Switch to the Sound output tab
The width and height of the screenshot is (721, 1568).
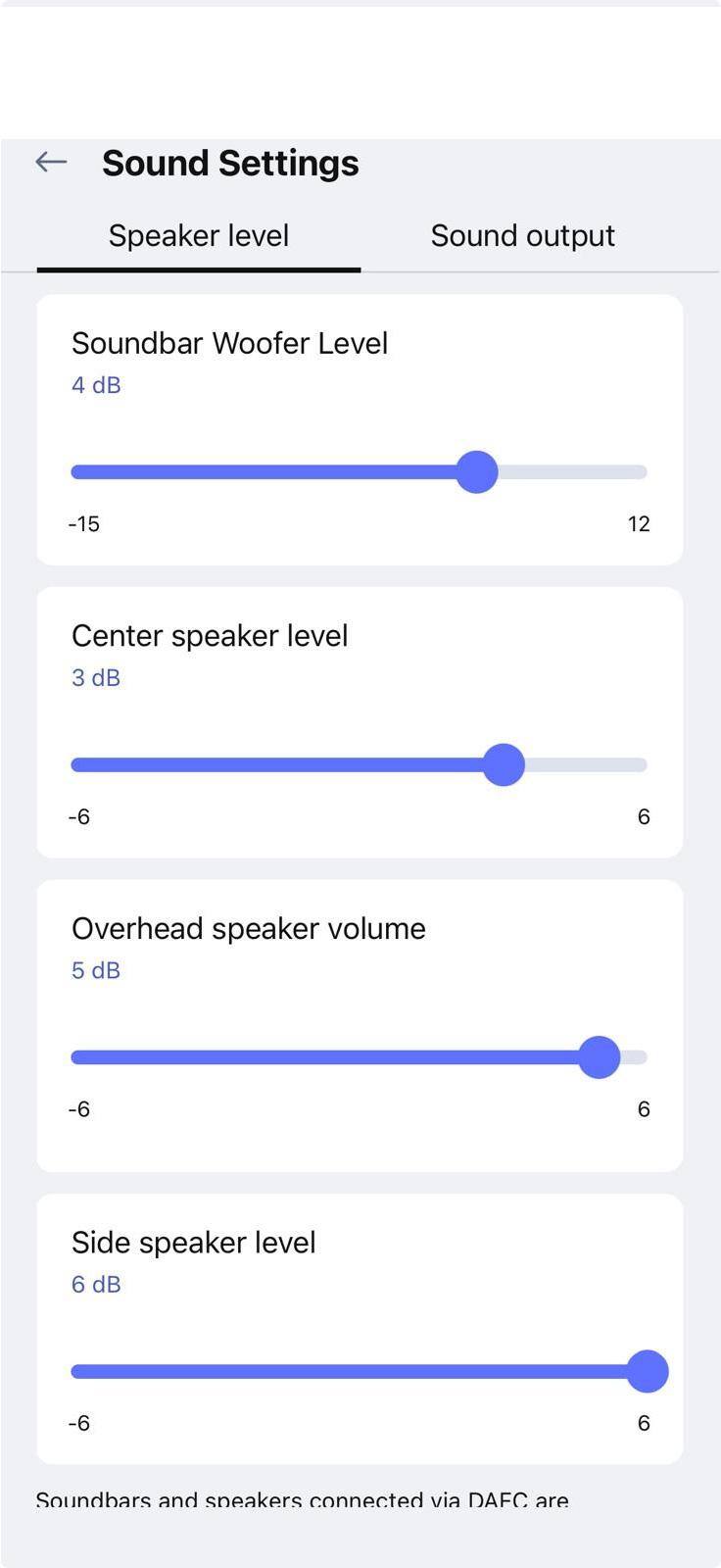[x=522, y=236]
